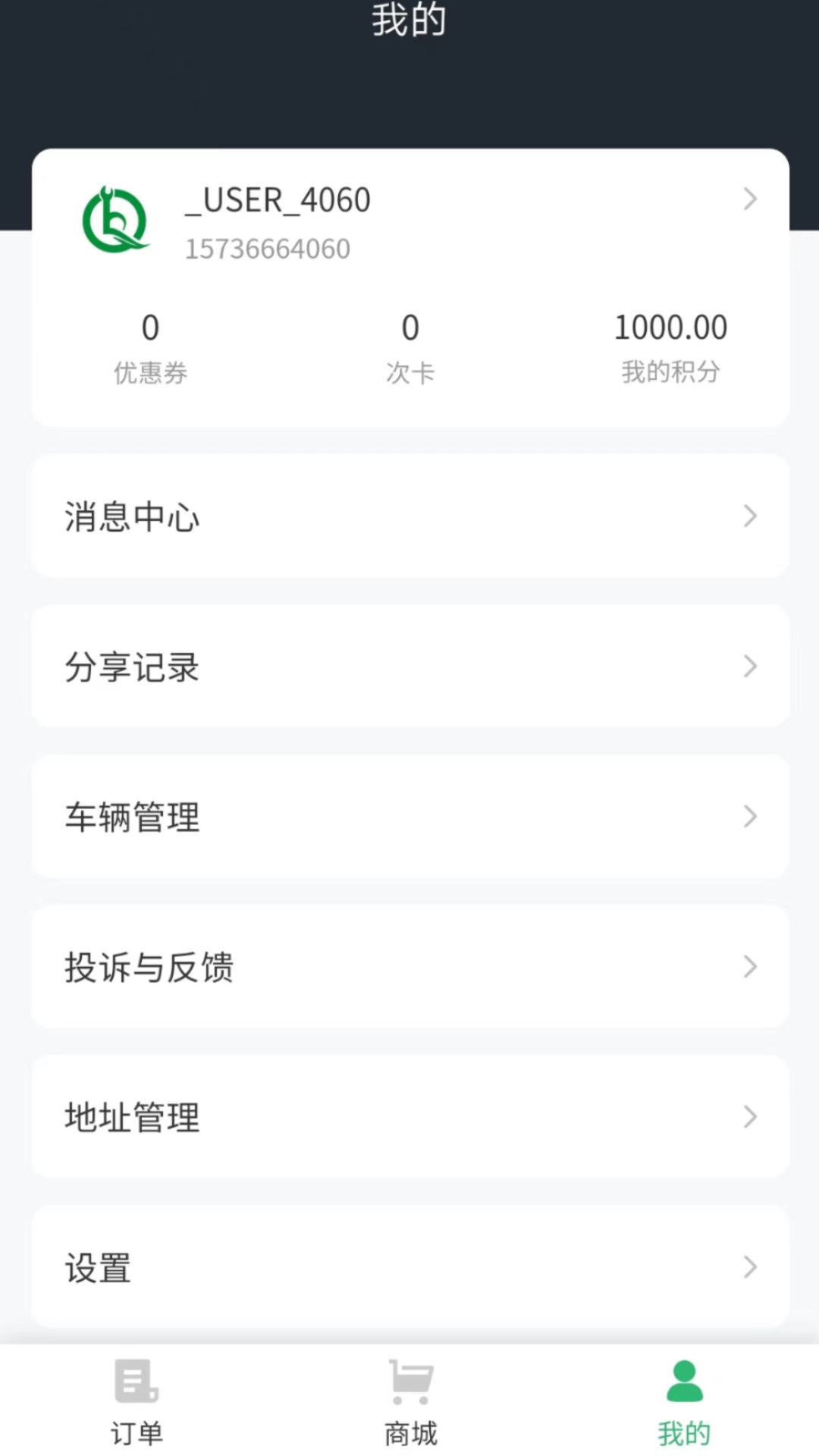Tap the phone number 15736664060
Image resolution: width=819 pixels, height=1456 pixels.
(268, 248)
